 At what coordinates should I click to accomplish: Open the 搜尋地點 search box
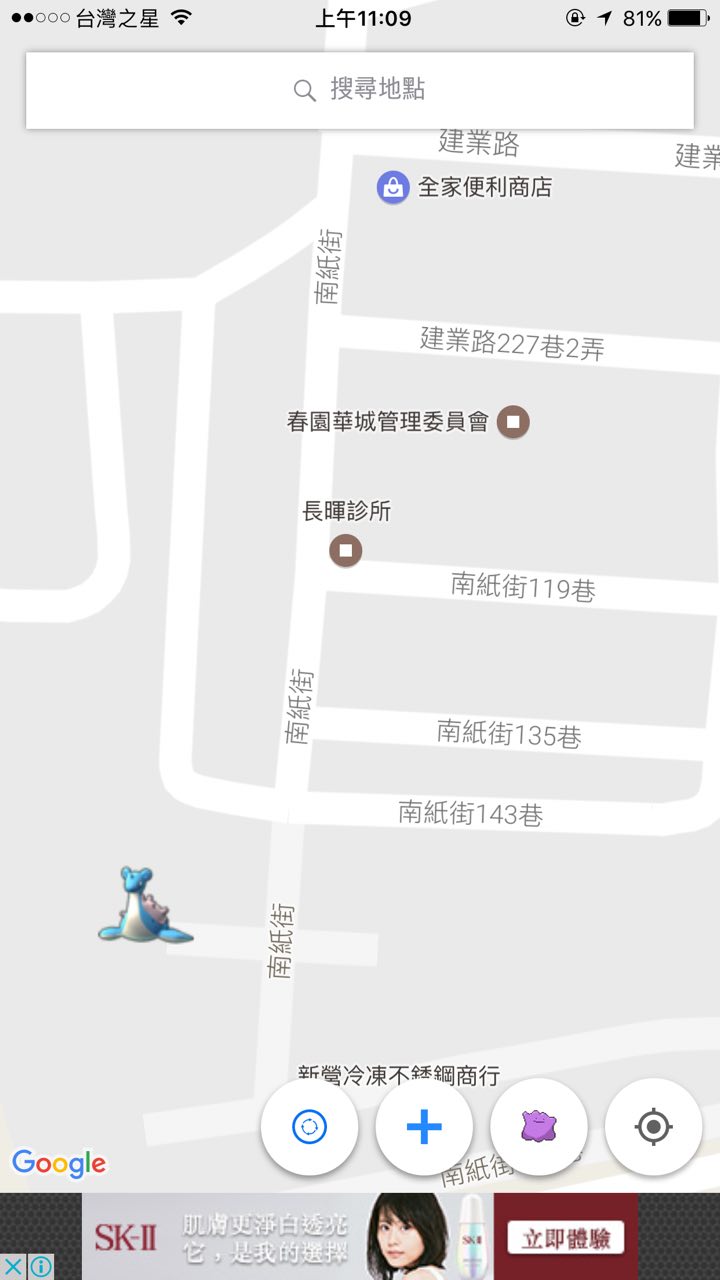(360, 90)
